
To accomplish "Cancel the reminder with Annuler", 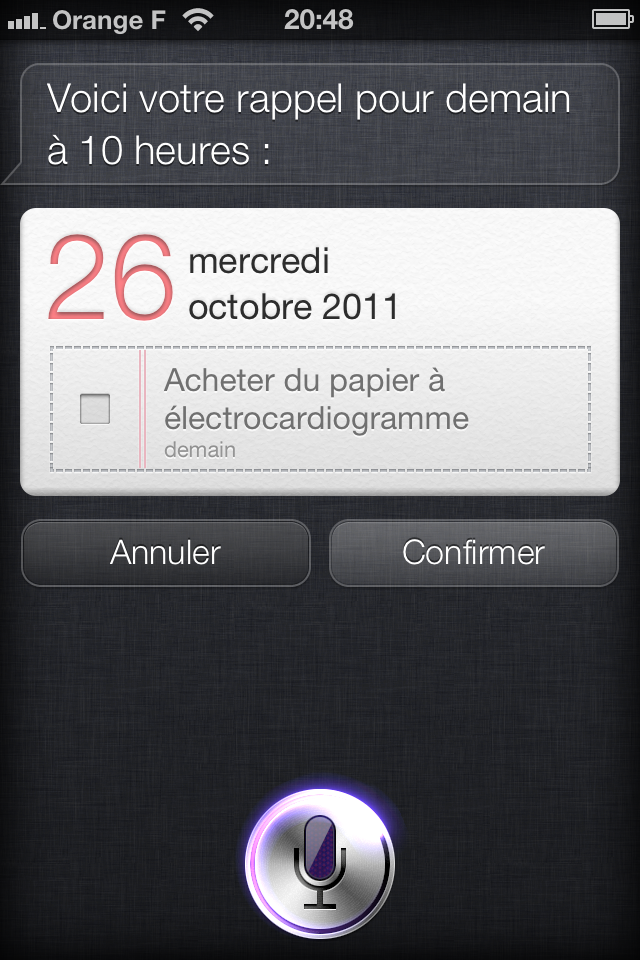I will pyautogui.click(x=166, y=553).
